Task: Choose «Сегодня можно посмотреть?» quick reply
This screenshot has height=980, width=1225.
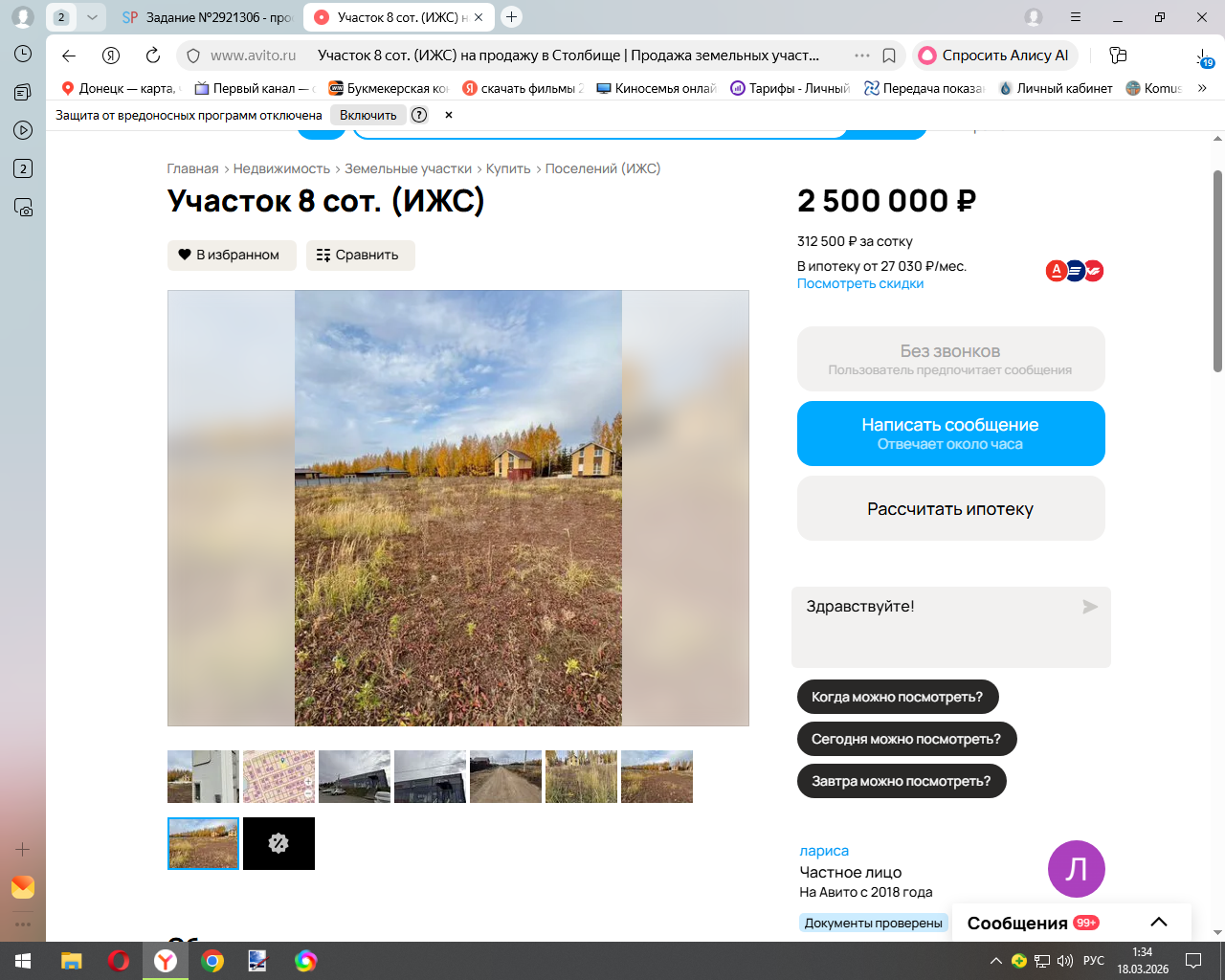Action: [905, 739]
